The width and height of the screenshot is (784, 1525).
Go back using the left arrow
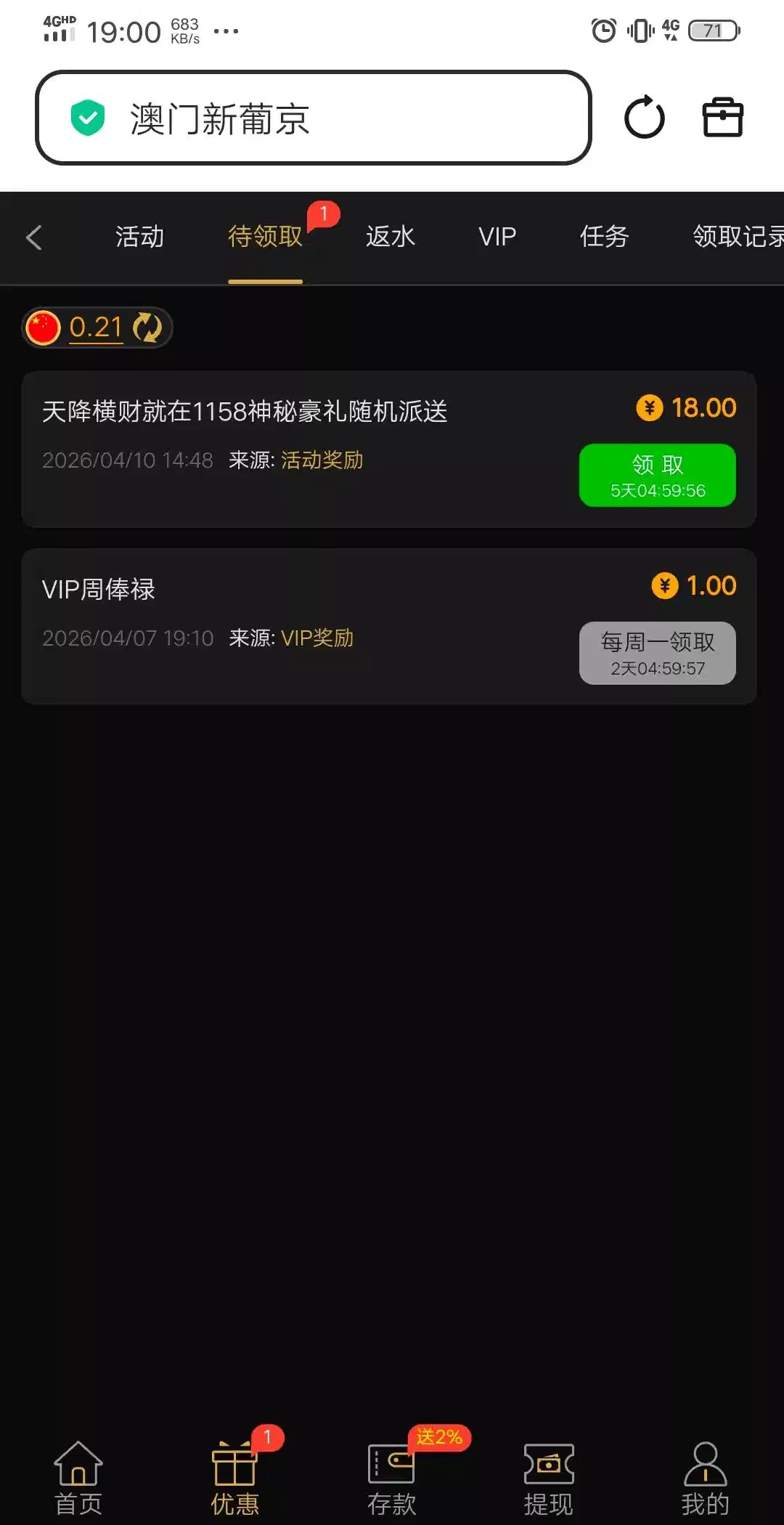(34, 237)
